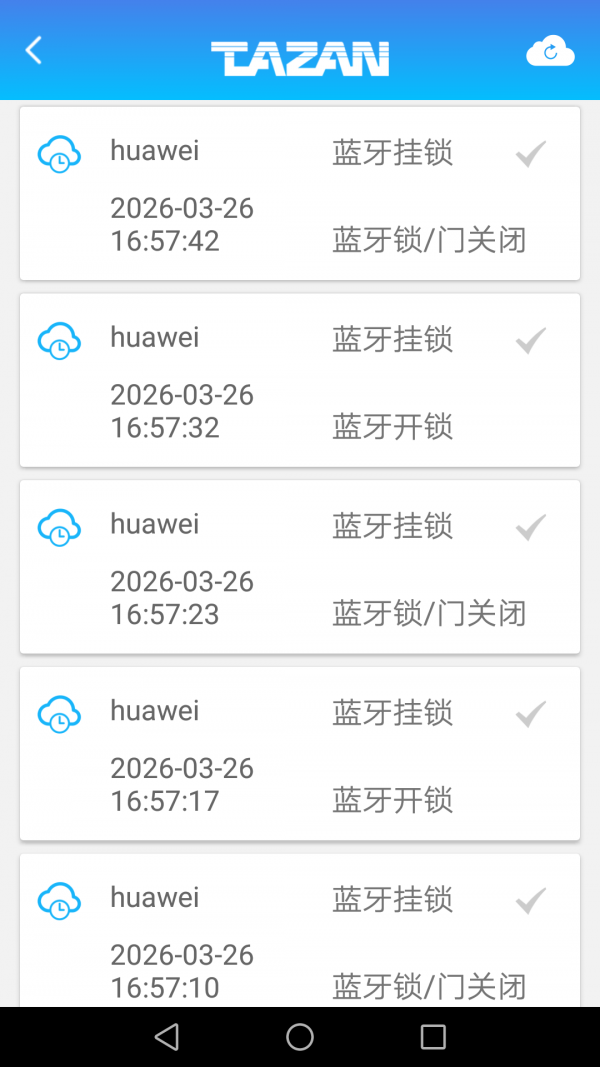Tap the system home button
Screen dimensions: 600x1067
click(x=300, y=1037)
